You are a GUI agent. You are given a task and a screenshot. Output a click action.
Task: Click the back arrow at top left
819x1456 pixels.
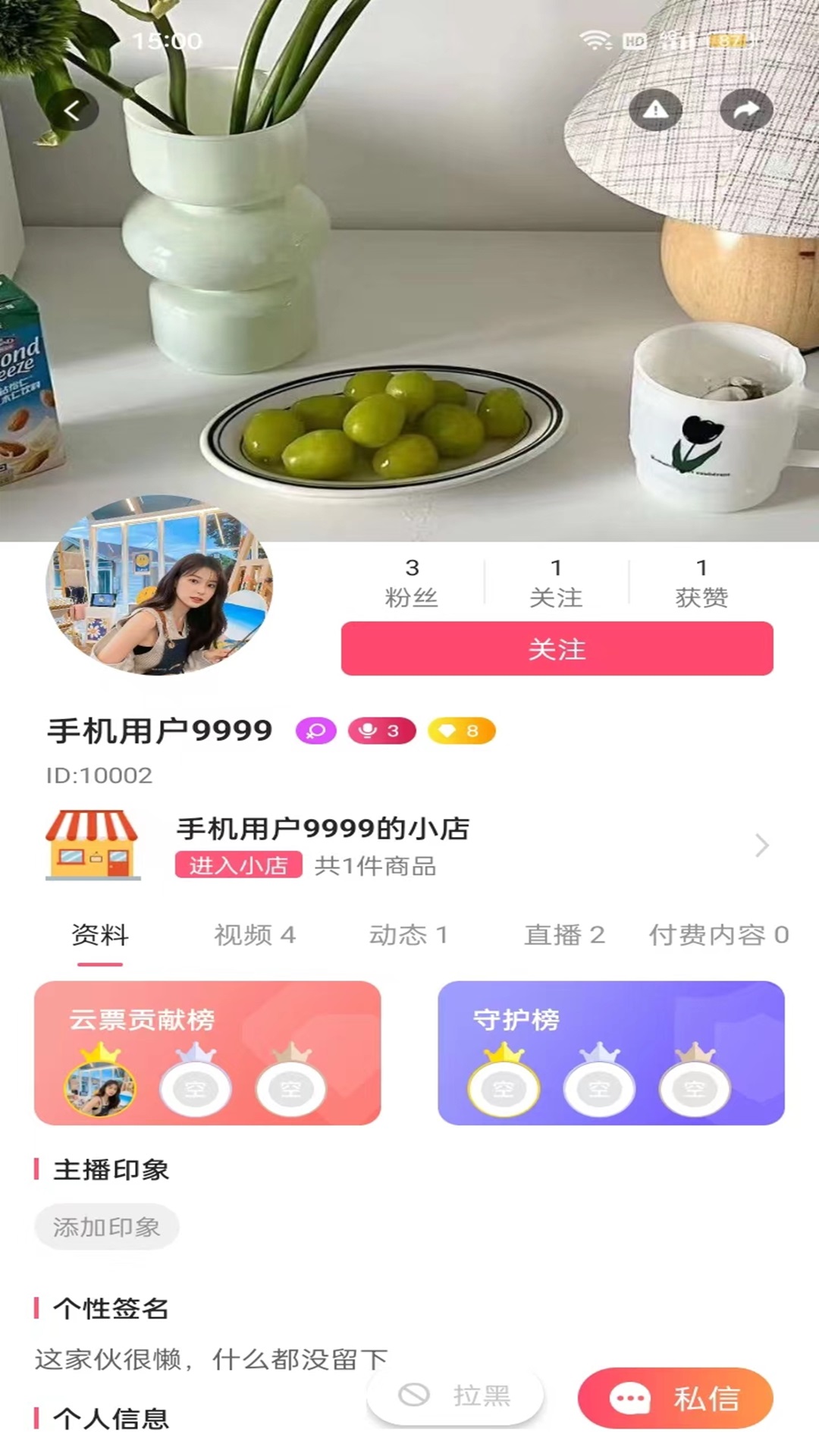pos(72,109)
